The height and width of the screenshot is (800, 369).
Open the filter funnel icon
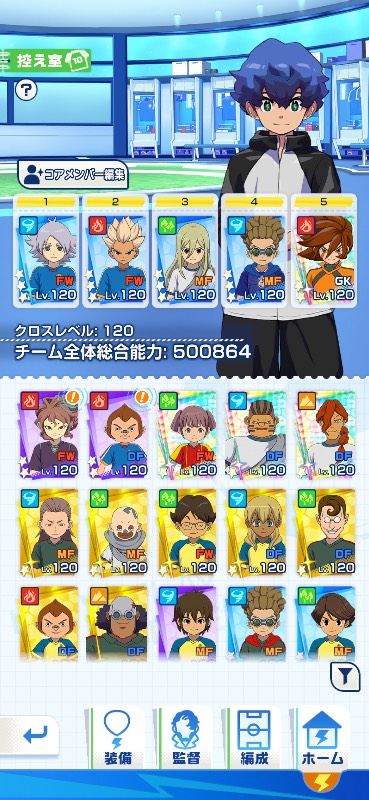coord(345,678)
